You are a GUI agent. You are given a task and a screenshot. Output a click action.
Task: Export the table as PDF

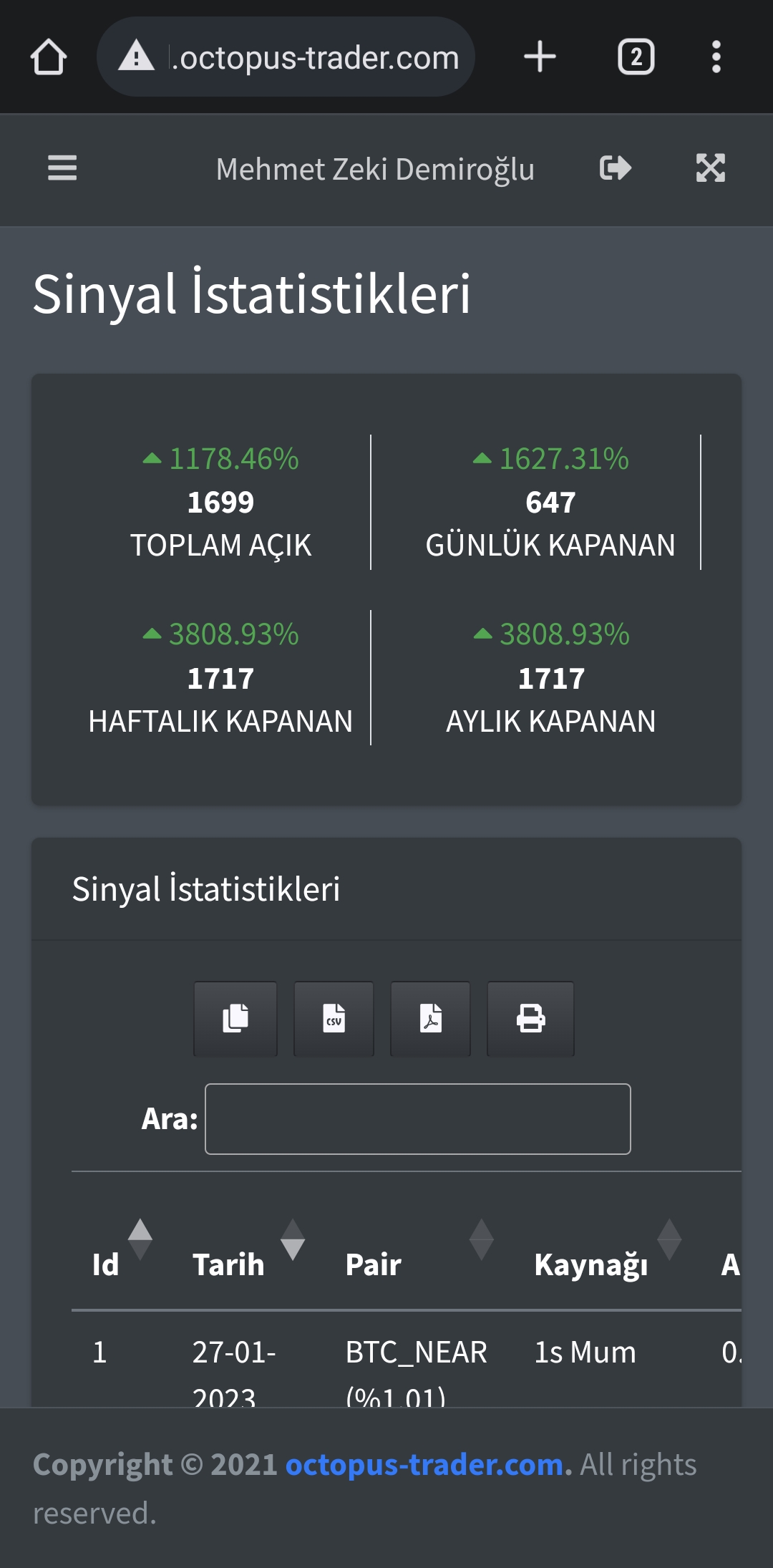430,1018
